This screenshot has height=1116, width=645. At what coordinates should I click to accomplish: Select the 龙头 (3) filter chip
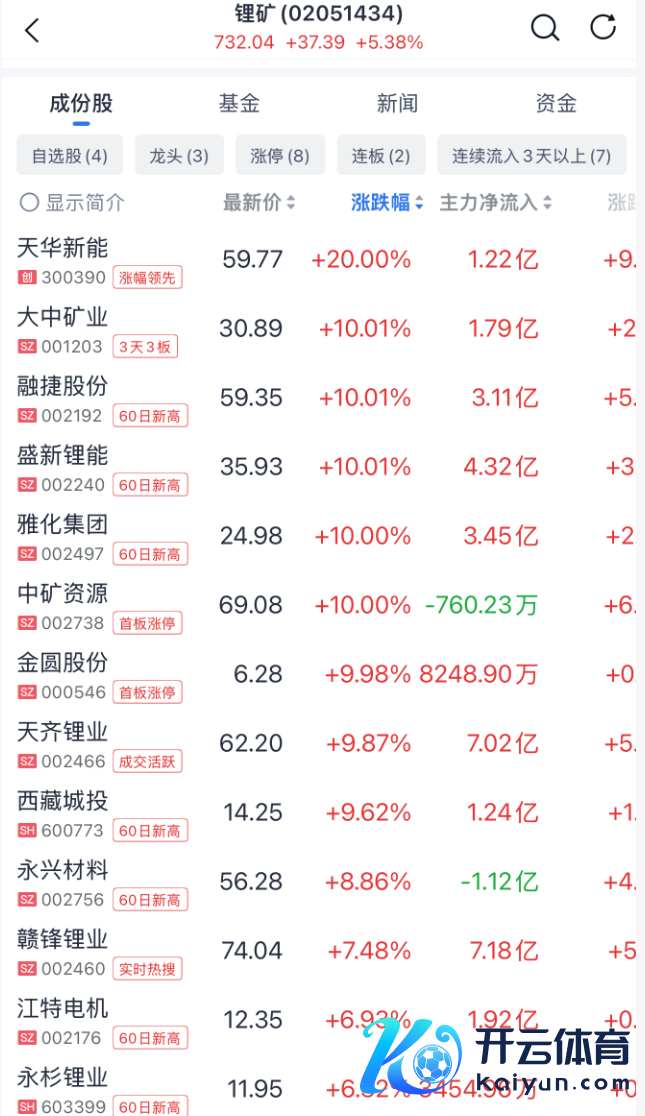pyautogui.click(x=179, y=156)
